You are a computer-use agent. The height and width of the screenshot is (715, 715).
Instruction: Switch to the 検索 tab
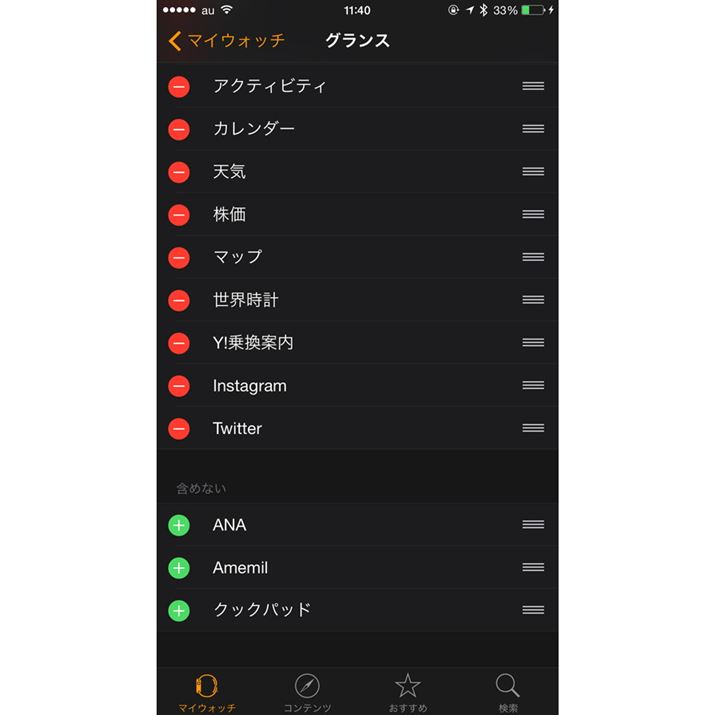pyautogui.click(x=508, y=692)
